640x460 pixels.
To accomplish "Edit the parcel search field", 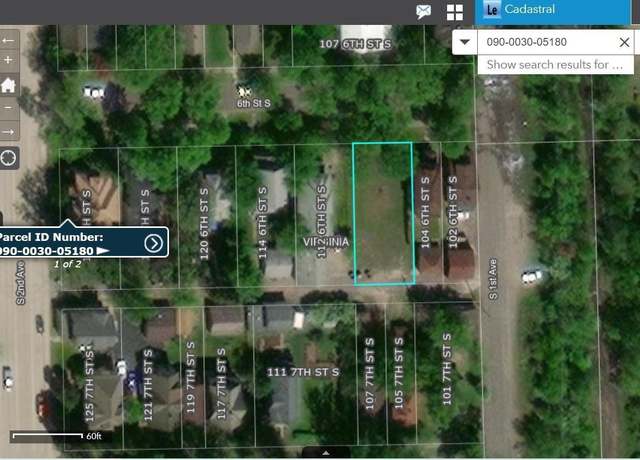I will click(545, 42).
